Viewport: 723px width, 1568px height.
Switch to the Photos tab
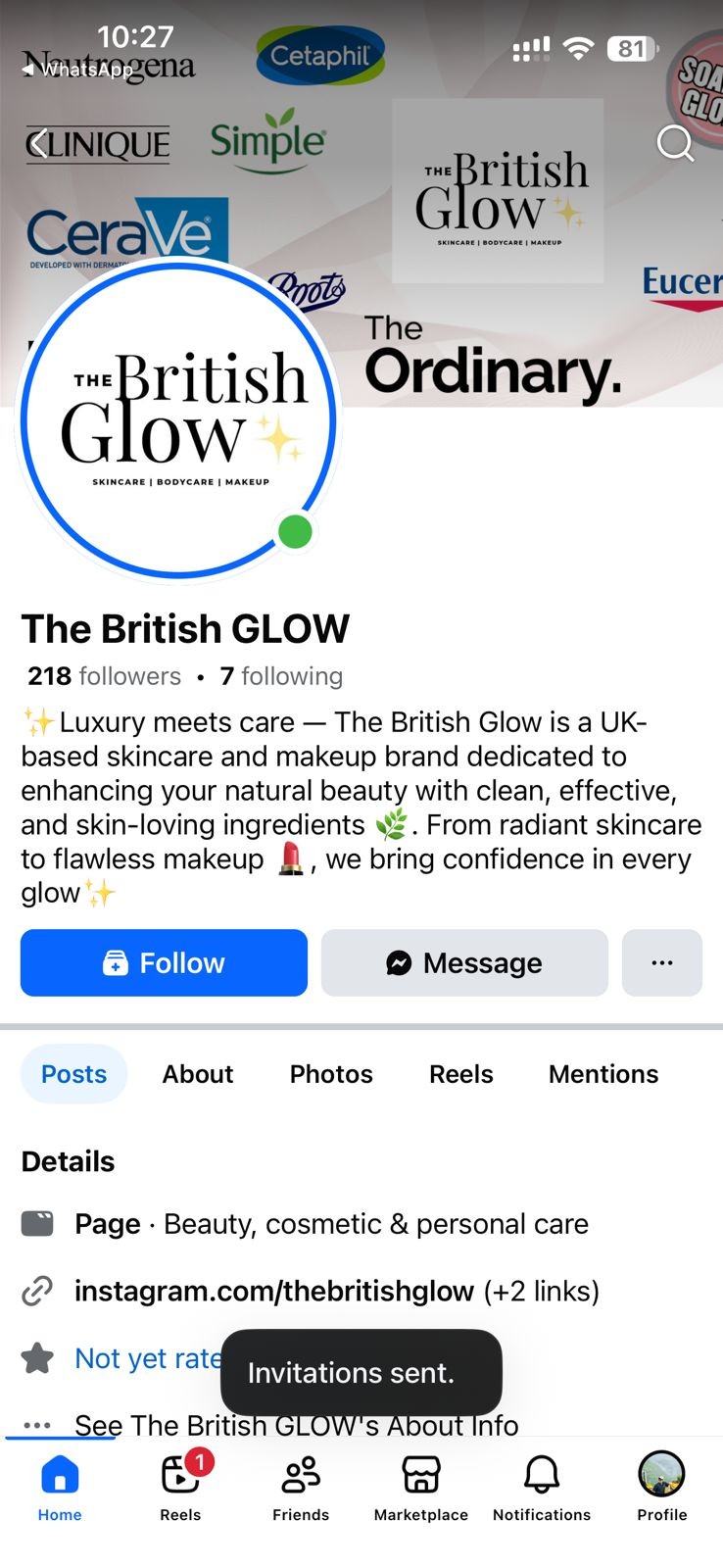click(331, 1074)
